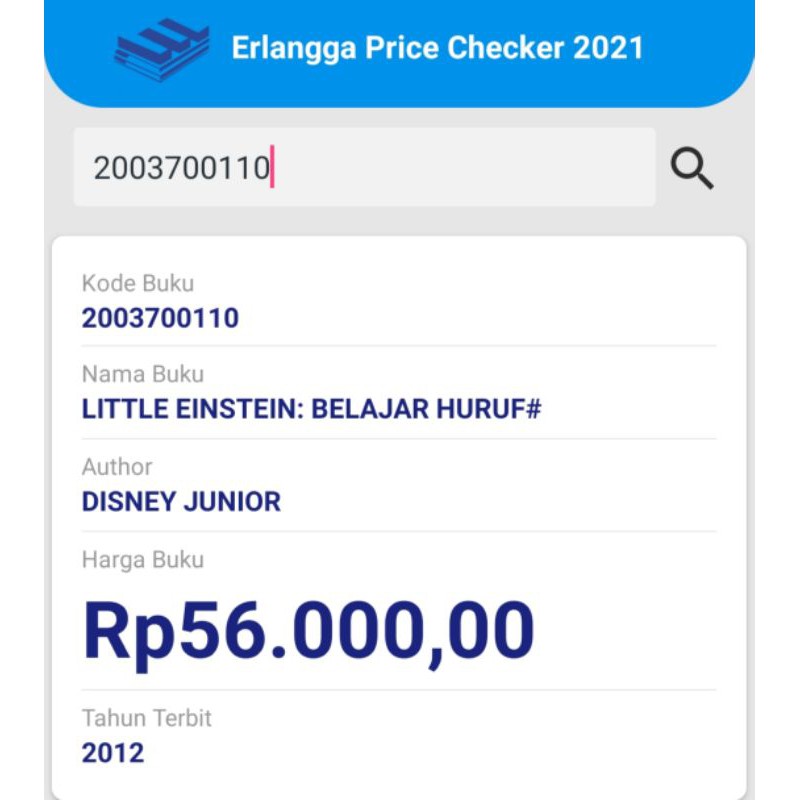Run the search with the magnifier icon

692,168
